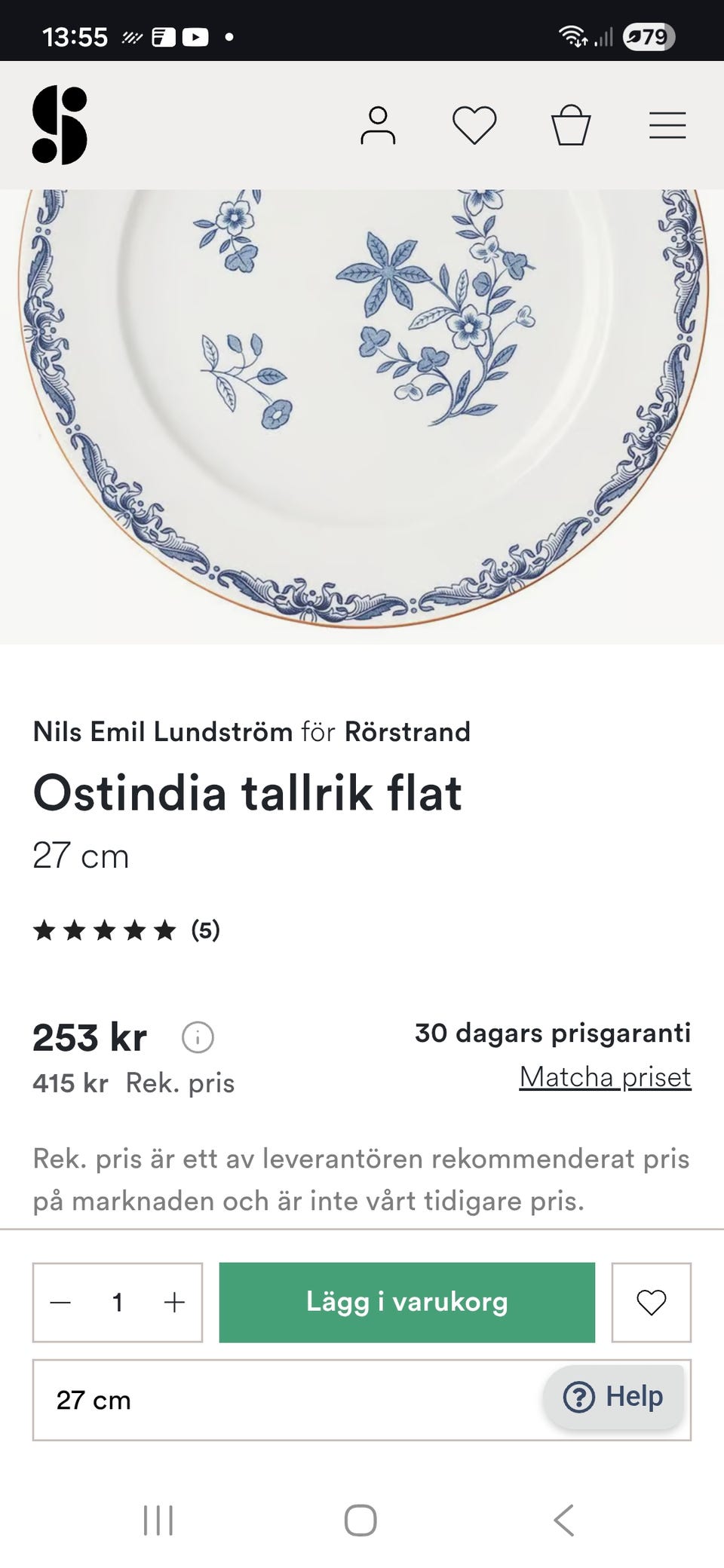Open the shopping basket
Viewport: 724px width, 1568px height.
click(571, 125)
